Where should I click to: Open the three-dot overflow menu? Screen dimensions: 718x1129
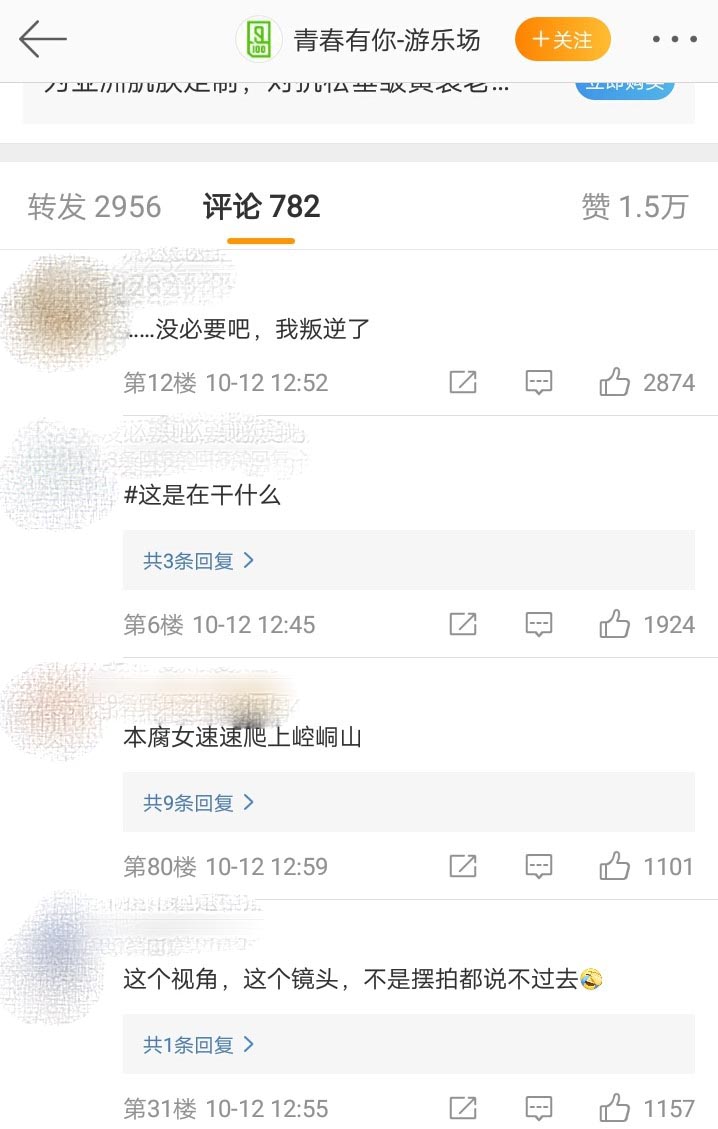[x=674, y=40]
